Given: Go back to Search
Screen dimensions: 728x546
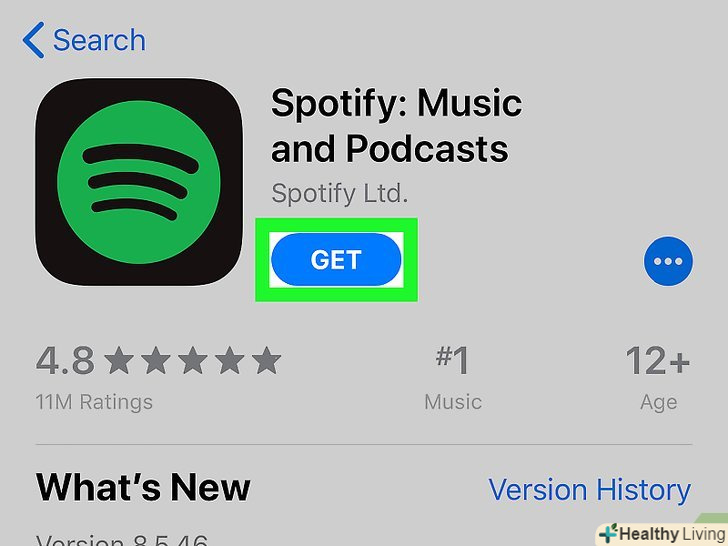Looking at the screenshot, I should (x=84, y=41).
